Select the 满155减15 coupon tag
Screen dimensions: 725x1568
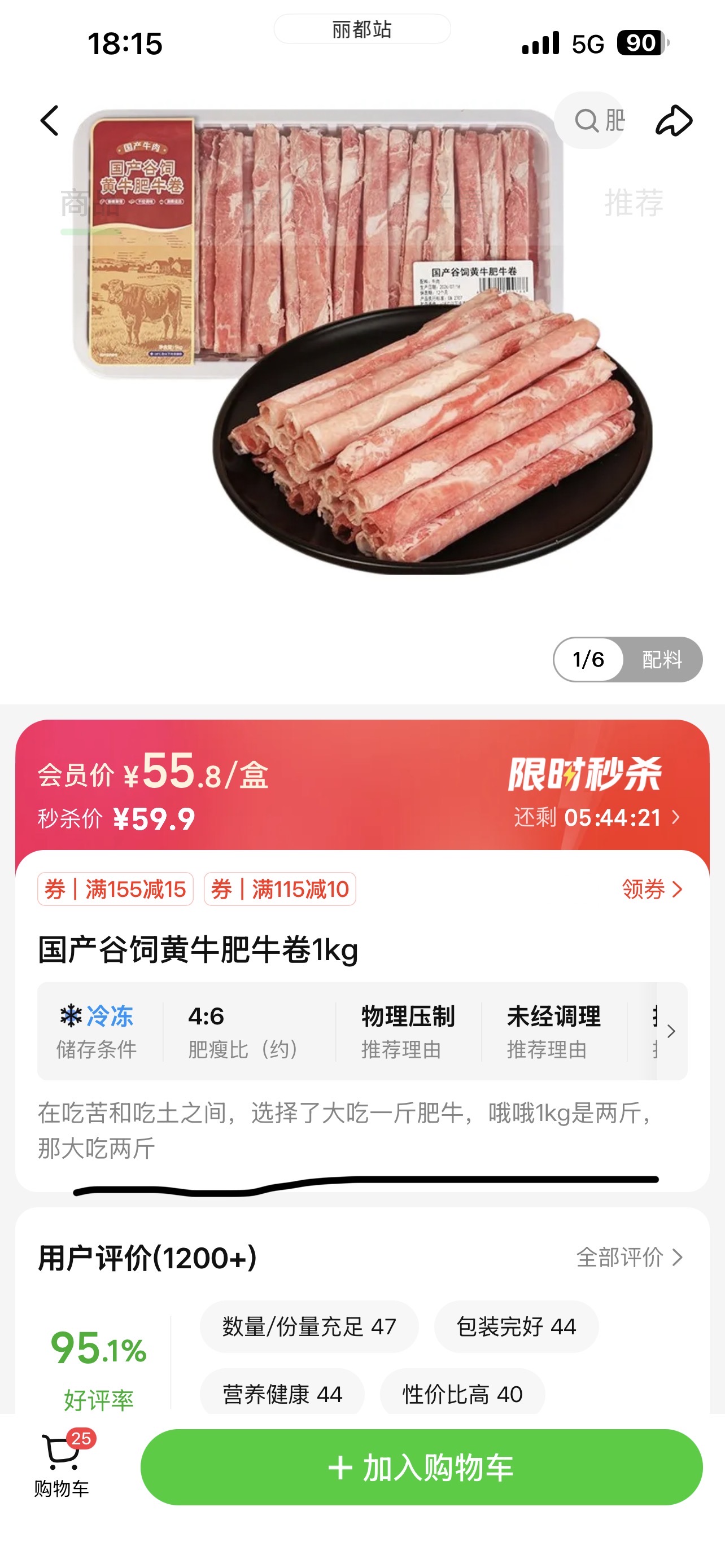click(116, 890)
